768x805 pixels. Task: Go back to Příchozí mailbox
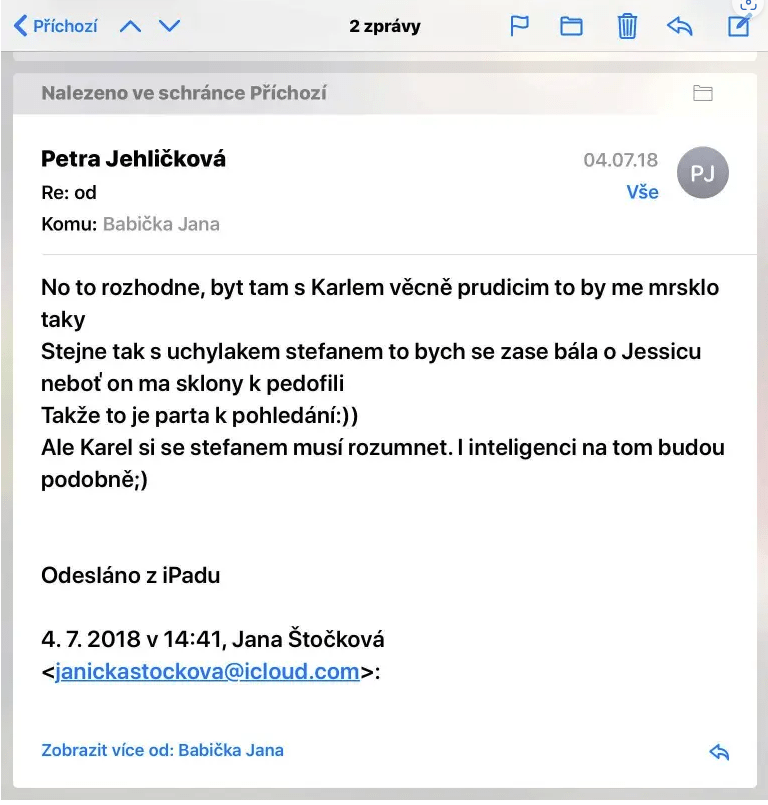click(x=56, y=26)
